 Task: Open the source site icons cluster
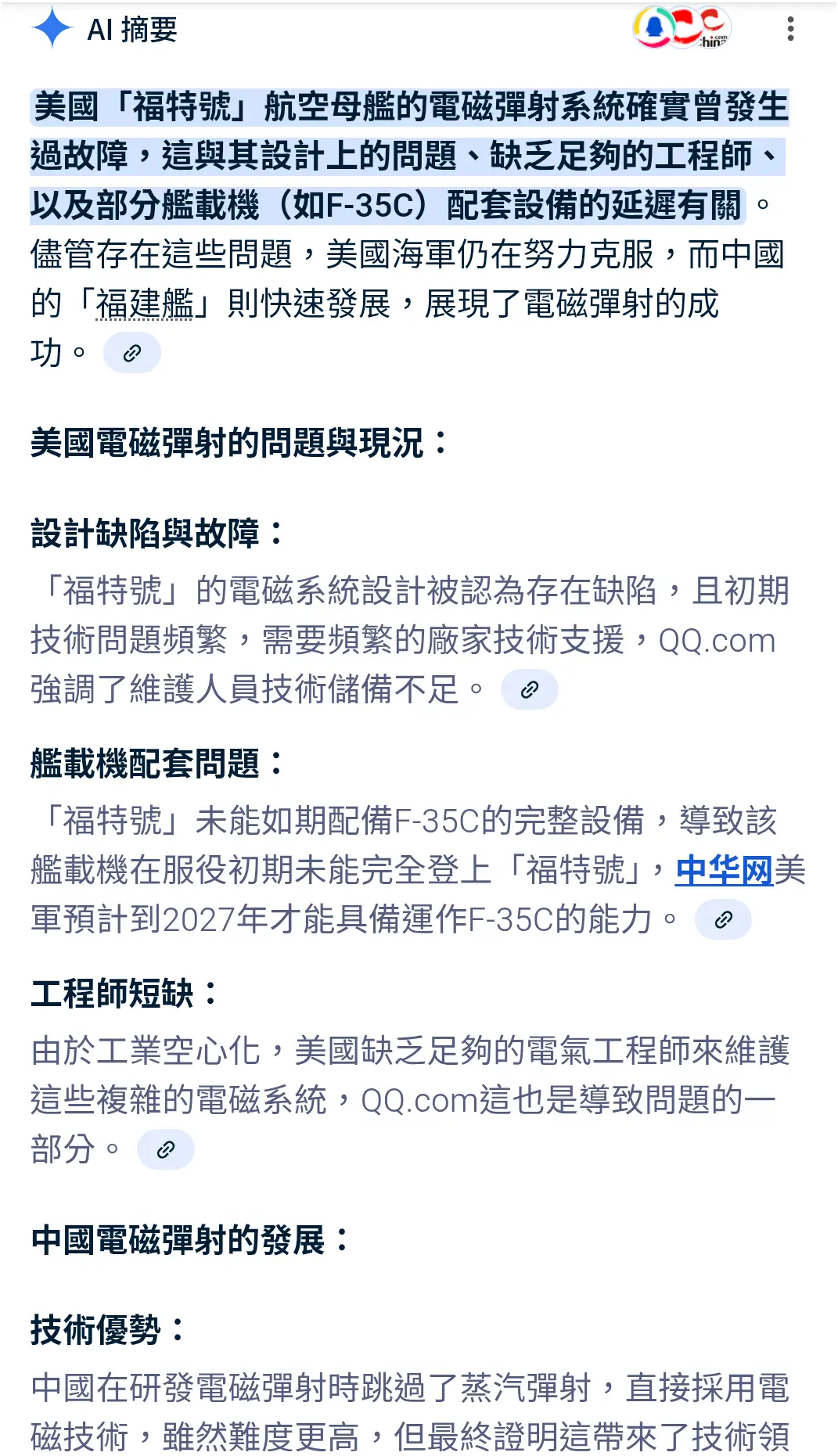click(682, 29)
